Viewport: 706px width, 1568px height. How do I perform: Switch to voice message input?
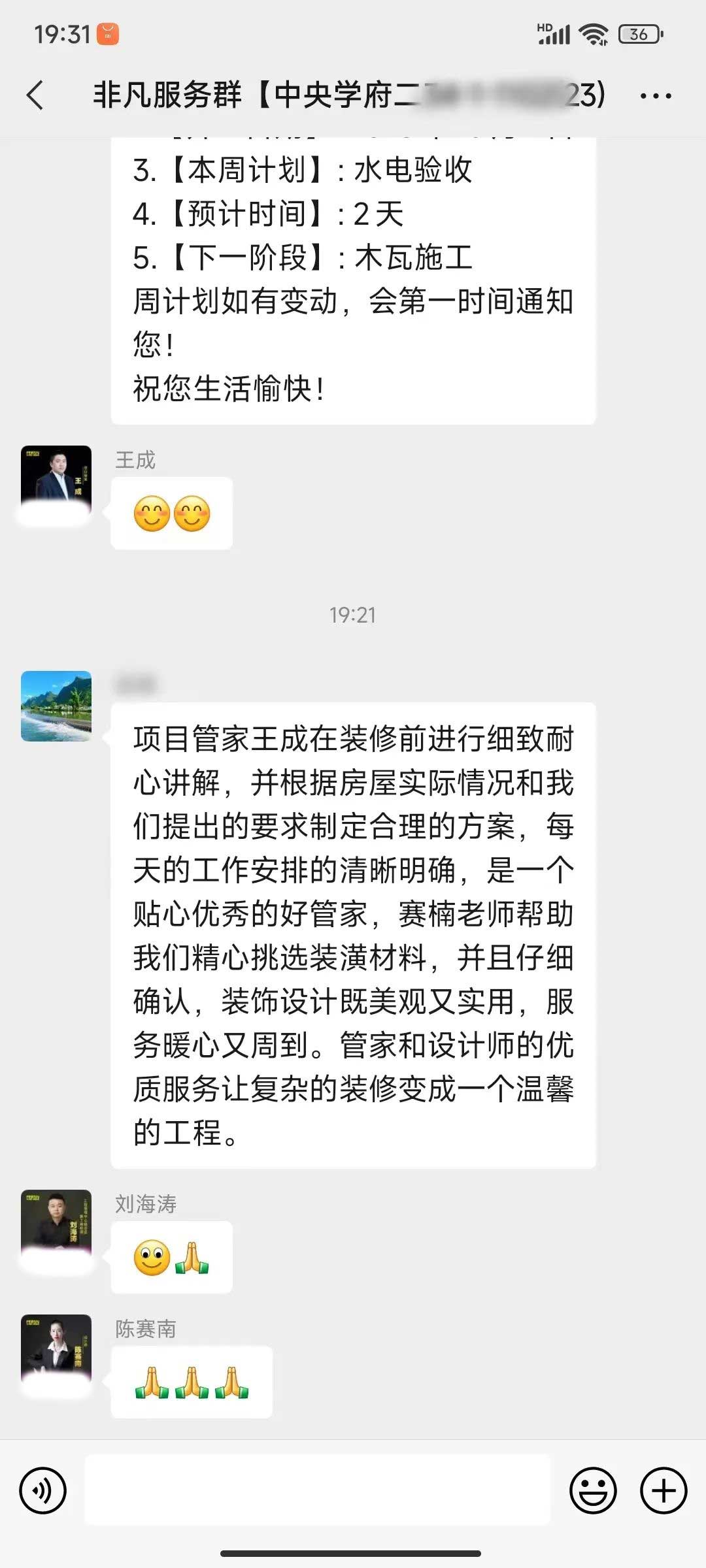43,1491
